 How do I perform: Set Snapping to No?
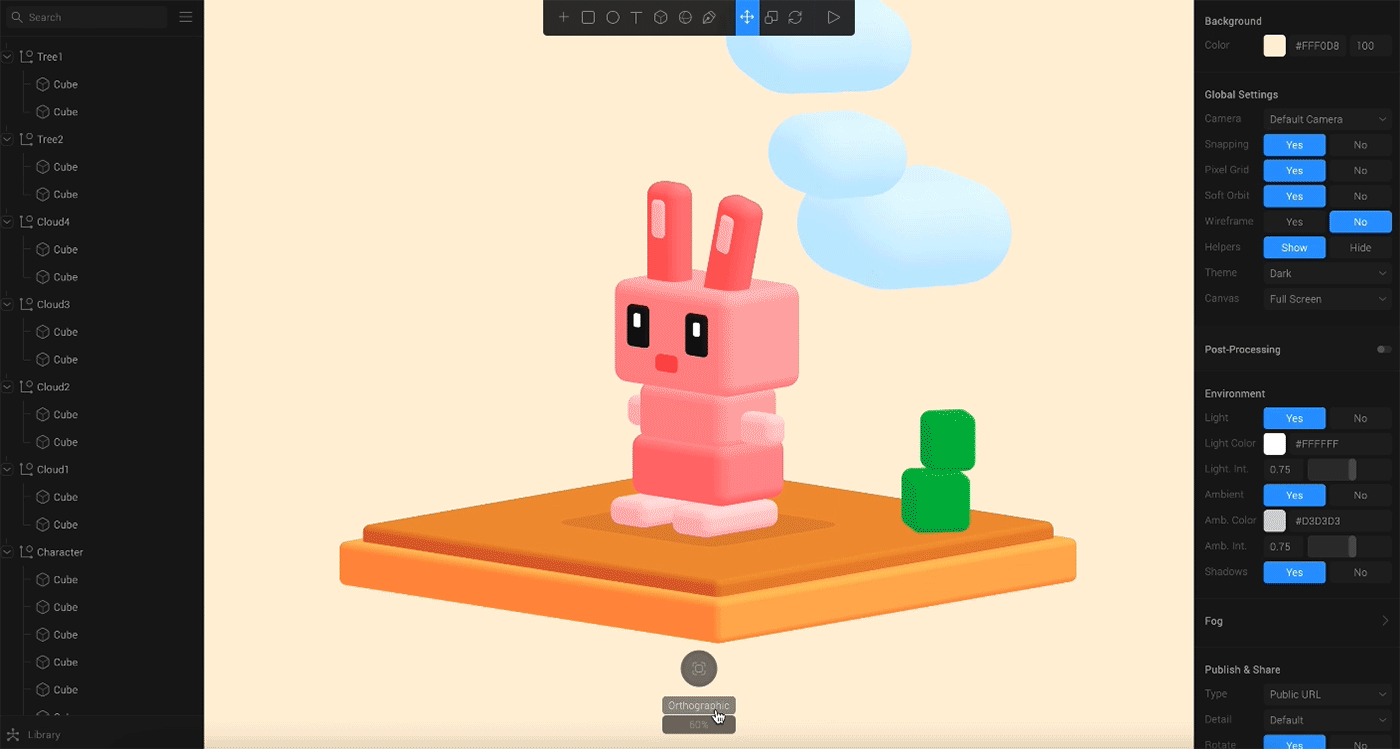click(x=1360, y=145)
